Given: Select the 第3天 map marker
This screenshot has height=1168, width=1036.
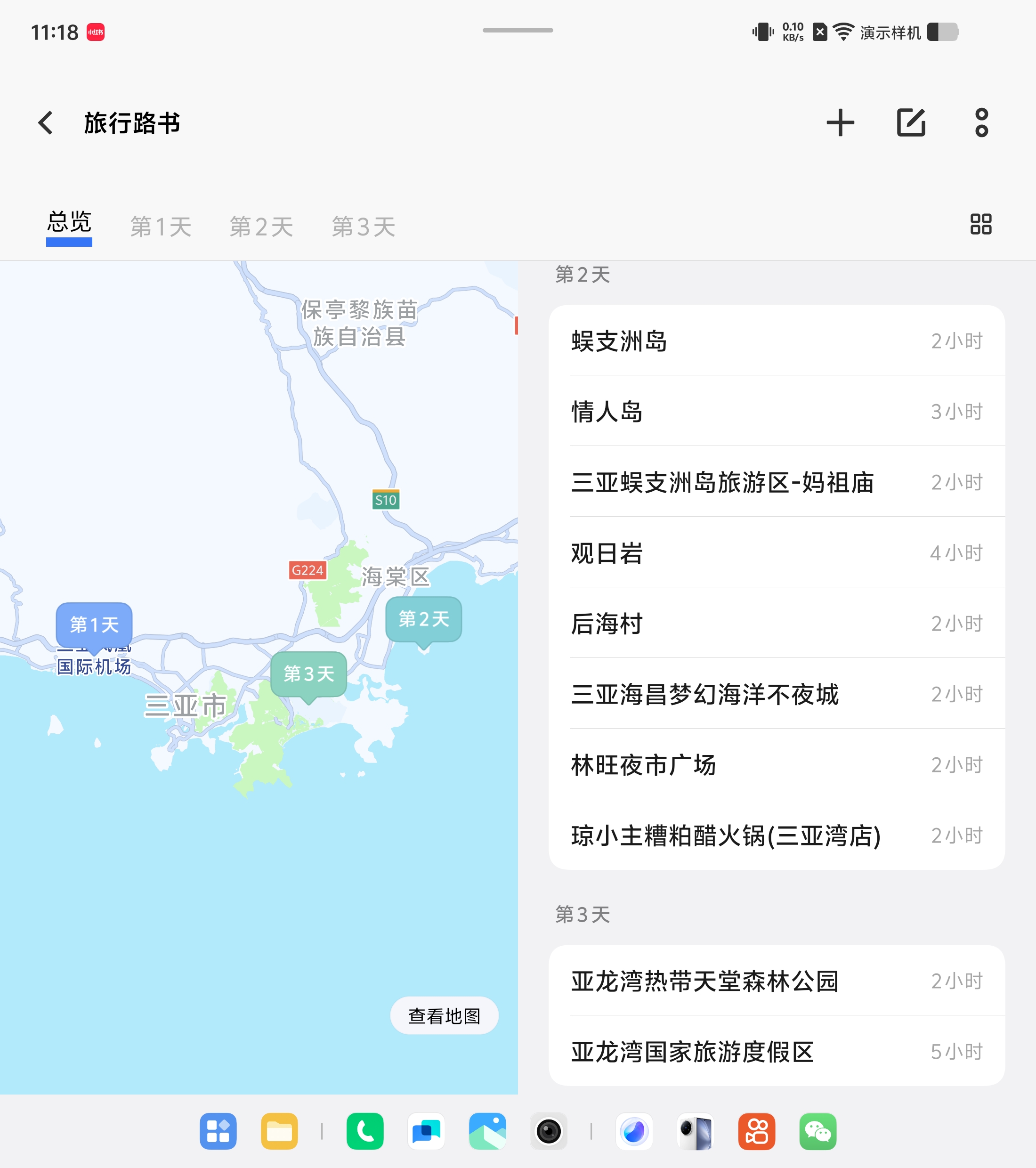Looking at the screenshot, I should (308, 673).
